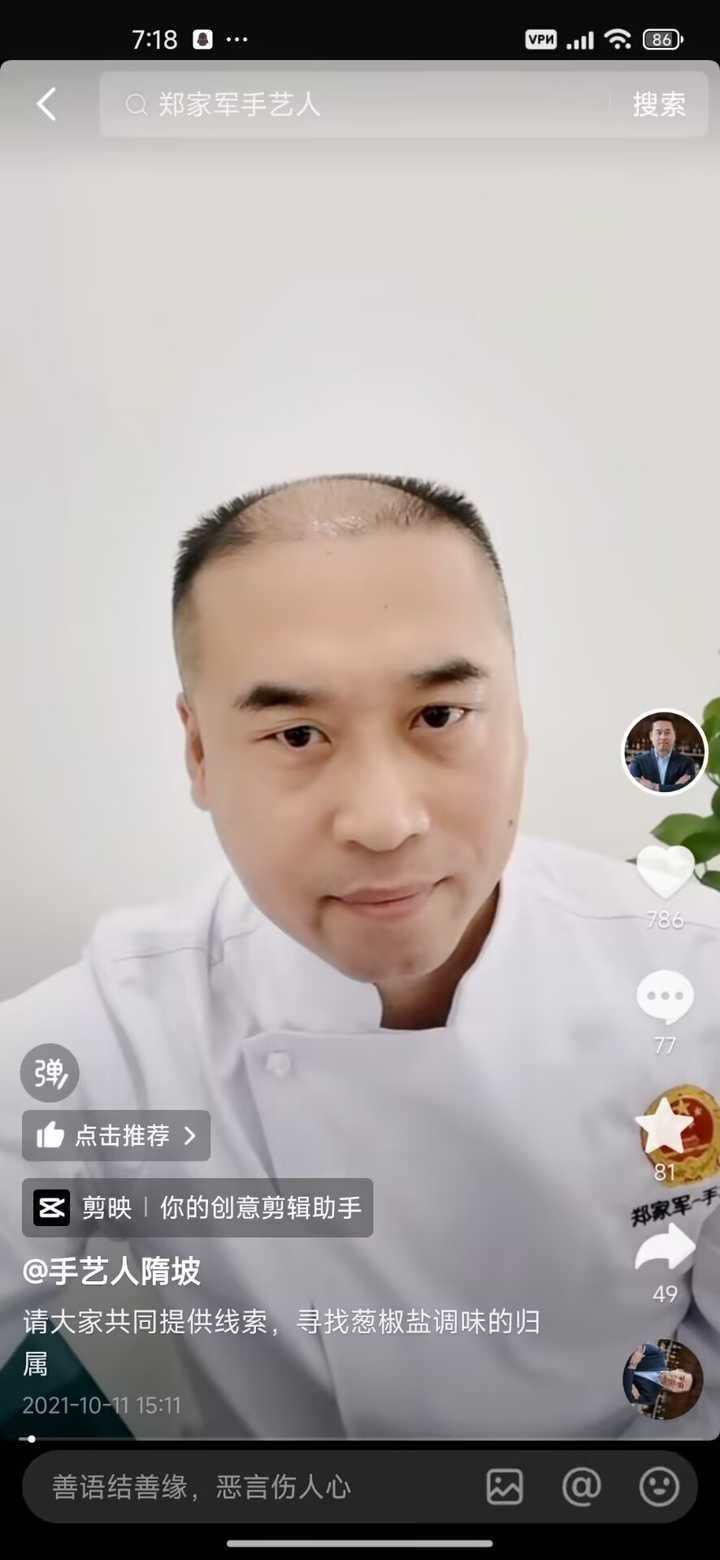Go back using the top-left arrow
The width and height of the screenshot is (720, 1560).
tap(46, 104)
